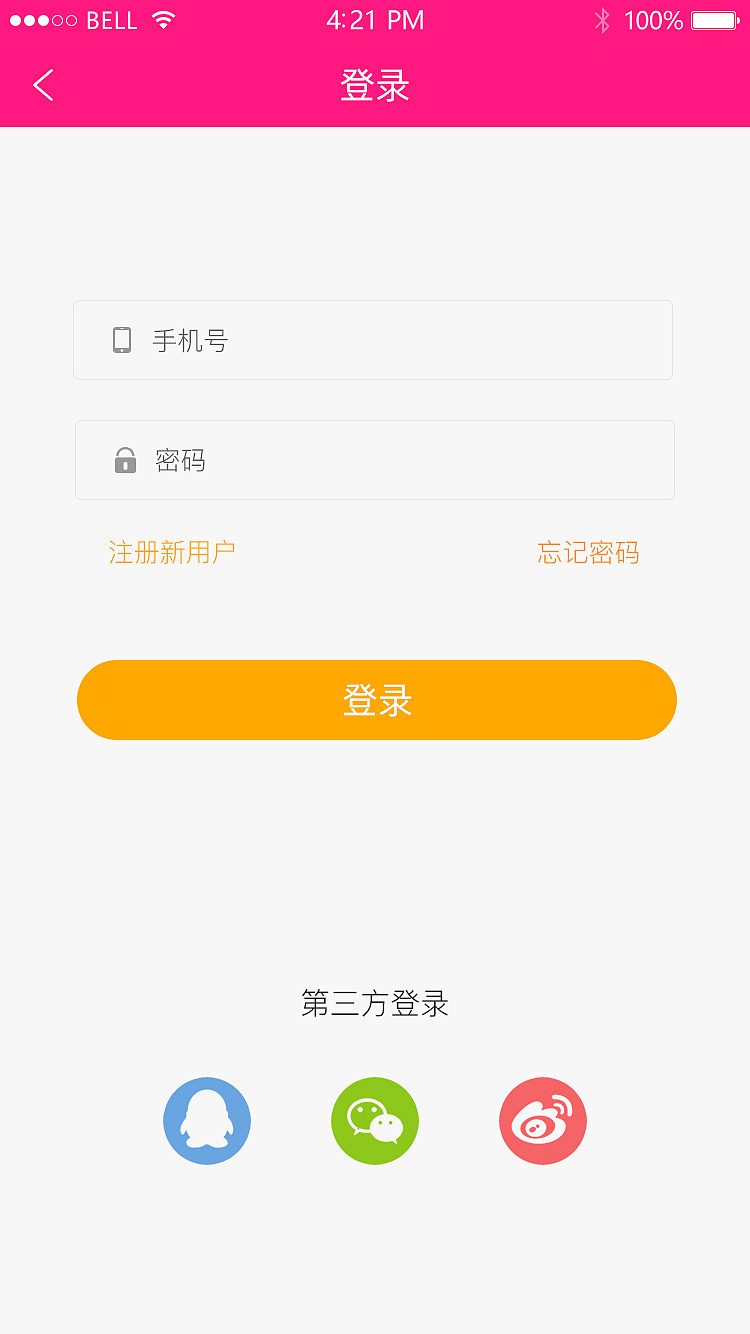This screenshot has width=750, height=1334.
Task: Tap the 登录 title in the pink header
Action: coord(375,86)
